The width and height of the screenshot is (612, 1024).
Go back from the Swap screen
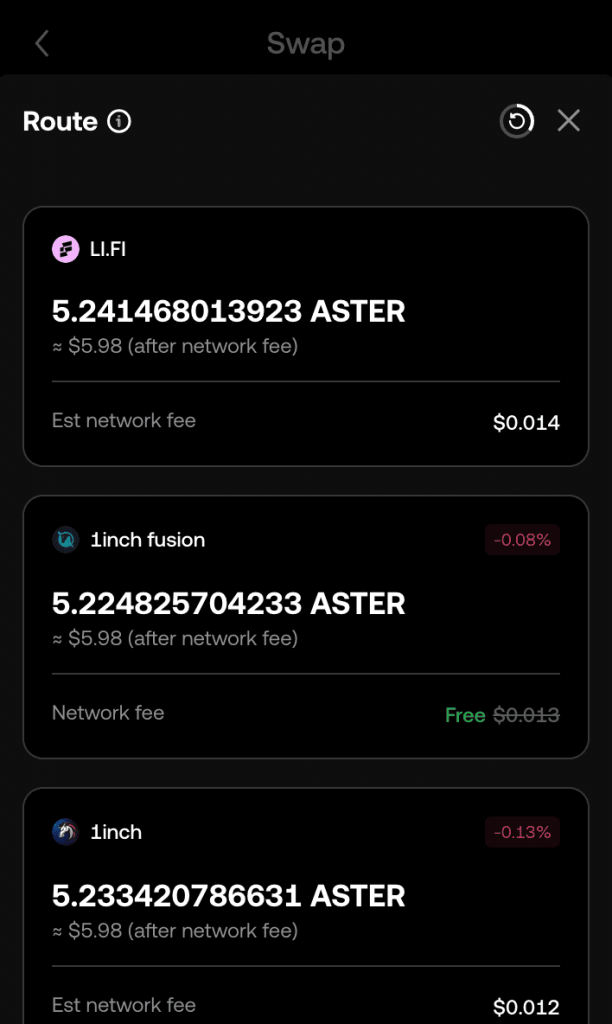coord(42,43)
